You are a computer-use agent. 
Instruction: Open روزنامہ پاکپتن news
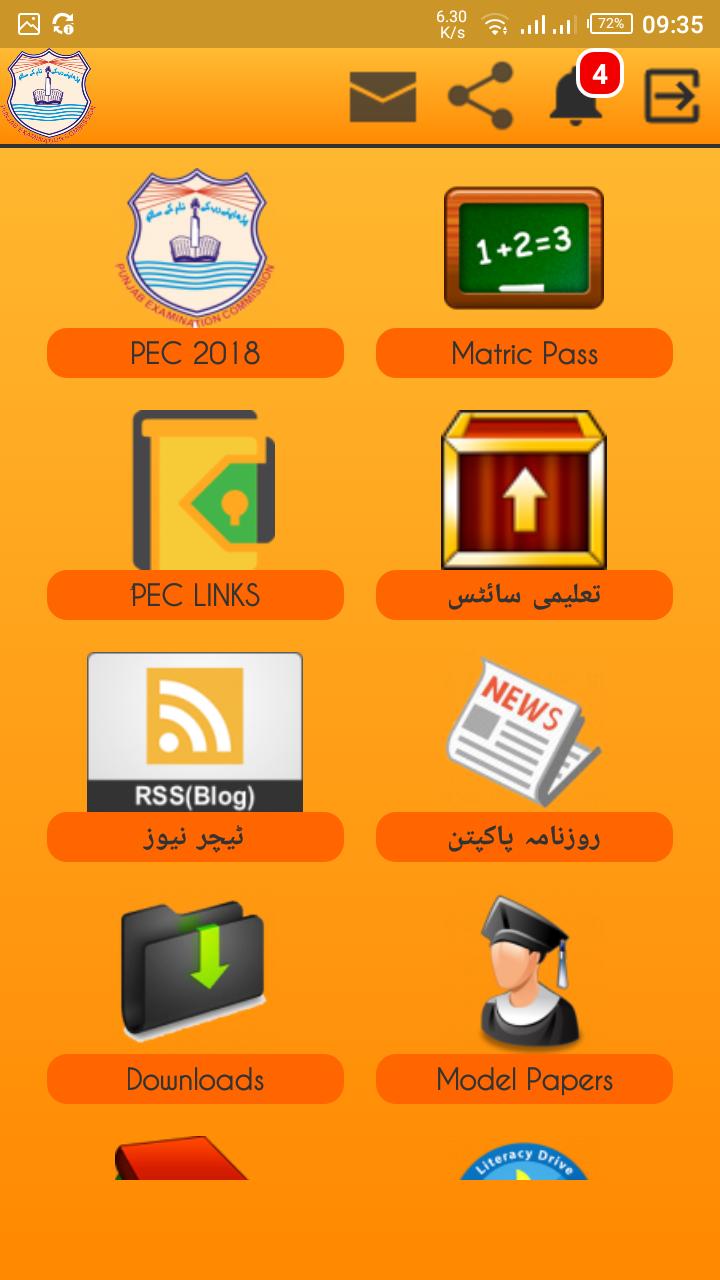pos(524,837)
